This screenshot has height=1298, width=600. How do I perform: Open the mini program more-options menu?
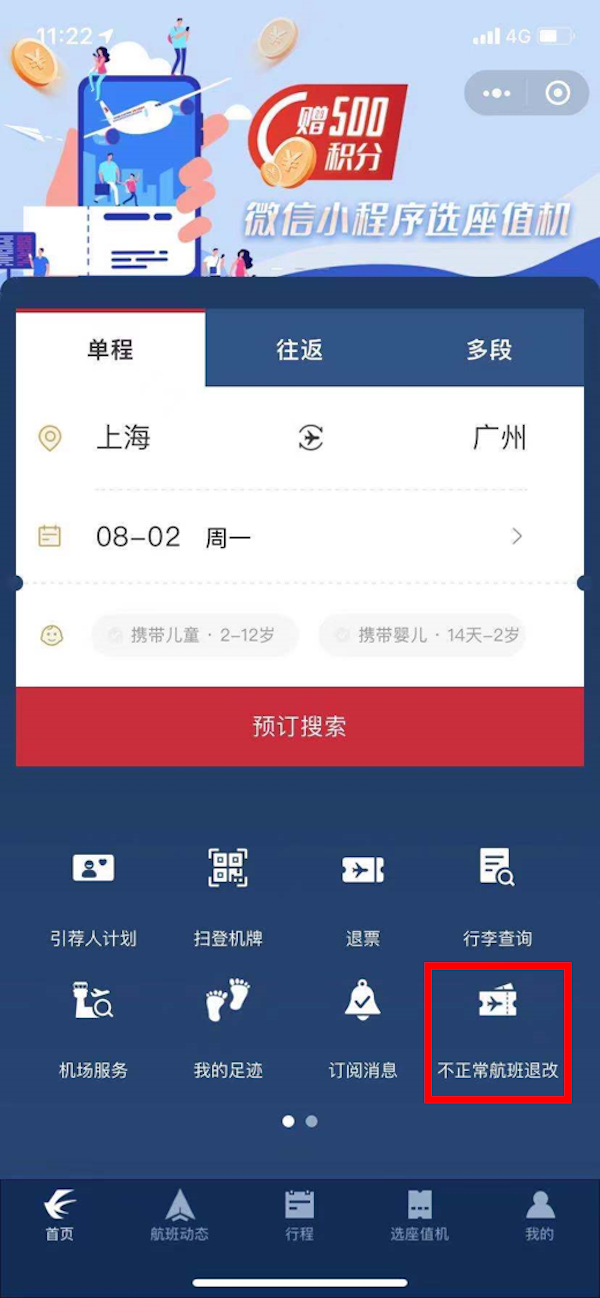coord(497,94)
